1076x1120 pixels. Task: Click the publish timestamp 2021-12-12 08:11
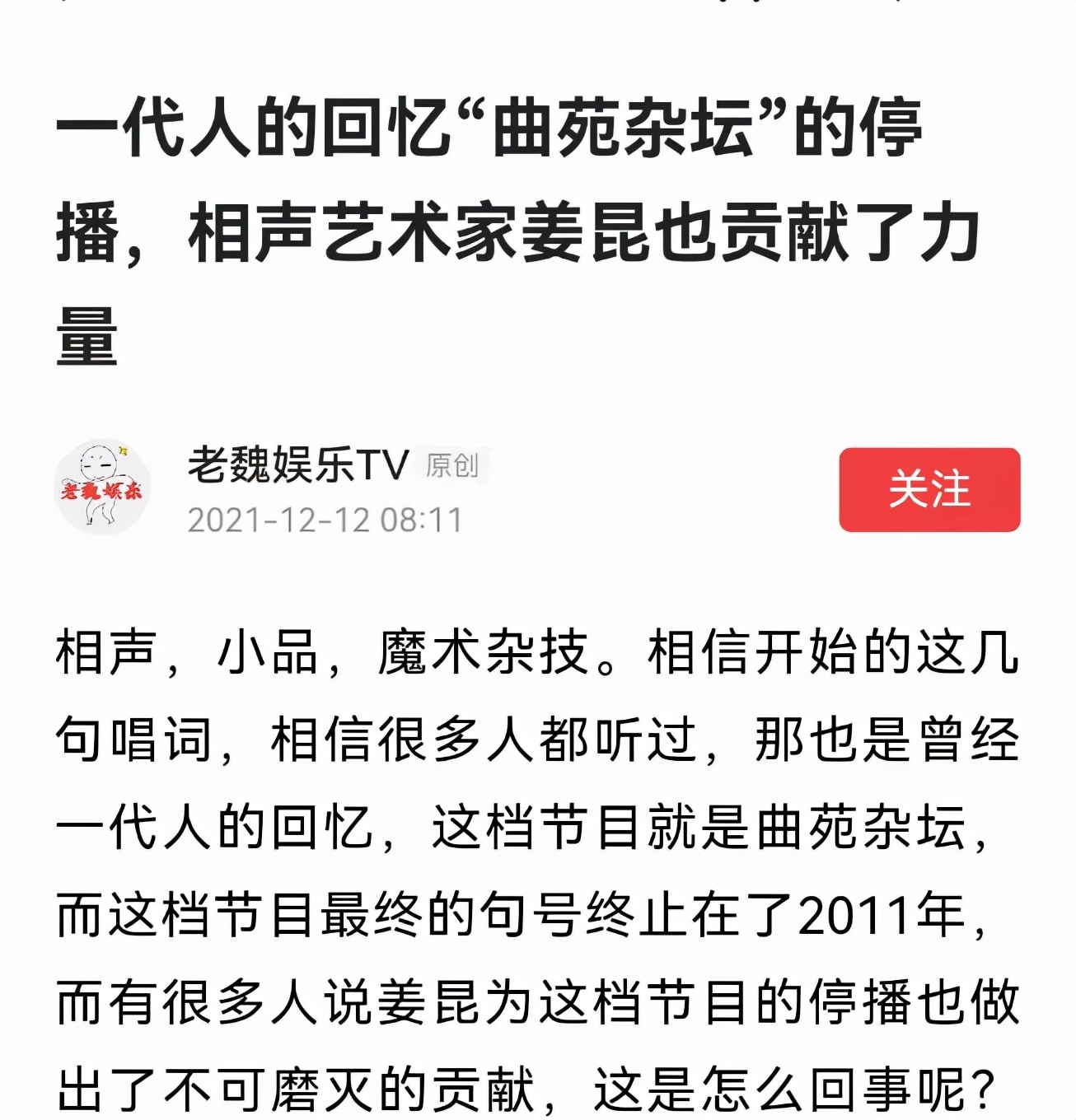coord(325,518)
